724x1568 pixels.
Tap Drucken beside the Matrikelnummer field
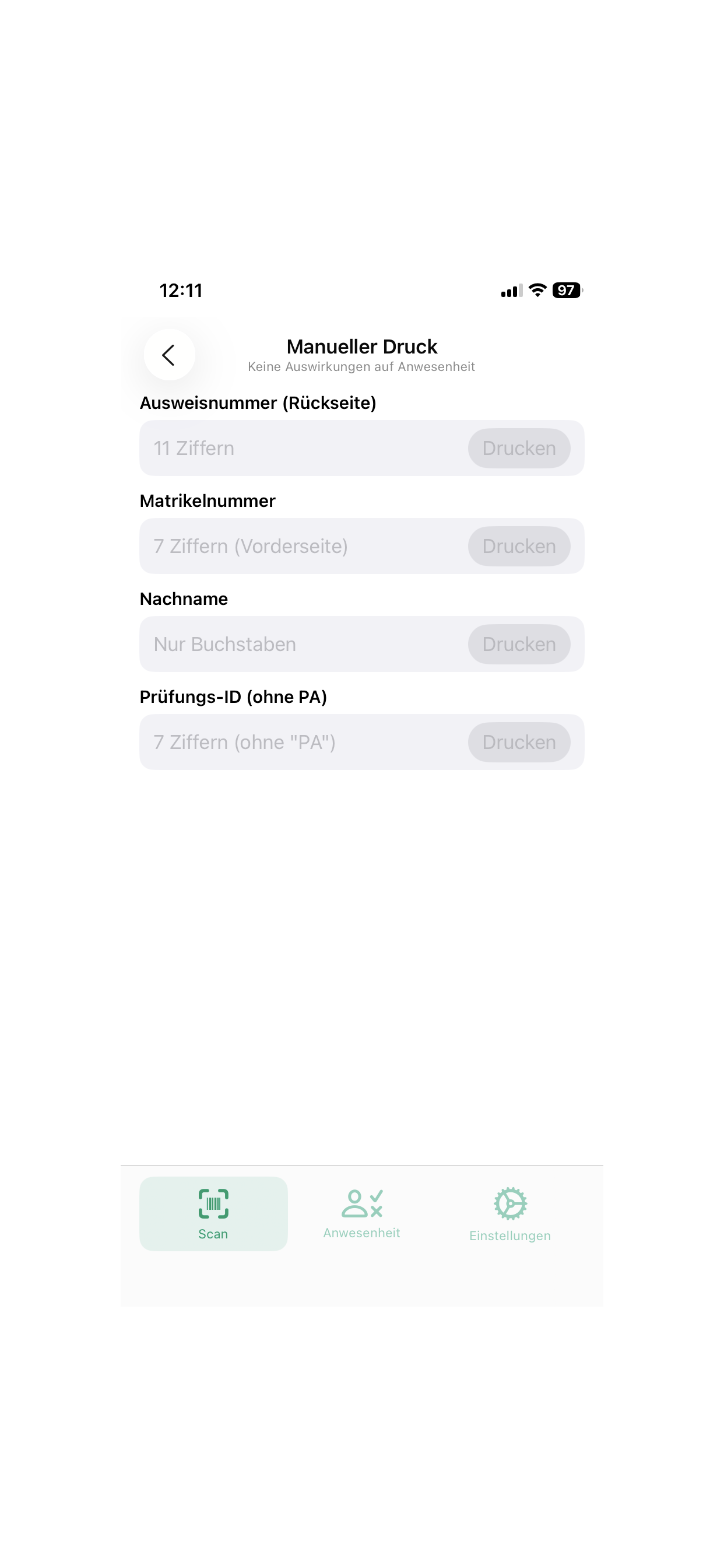(518, 547)
